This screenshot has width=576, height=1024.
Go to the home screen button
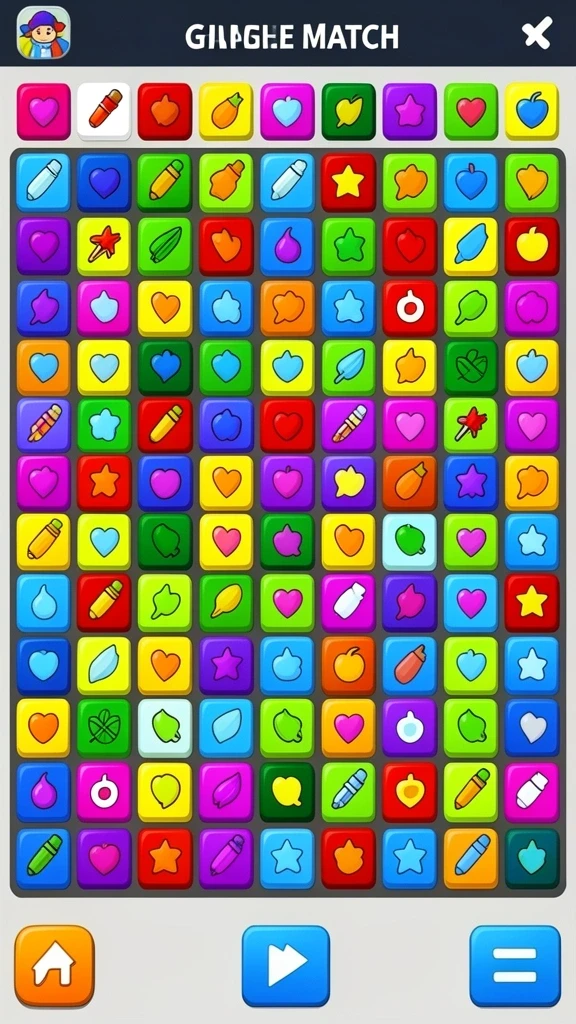tap(54, 966)
